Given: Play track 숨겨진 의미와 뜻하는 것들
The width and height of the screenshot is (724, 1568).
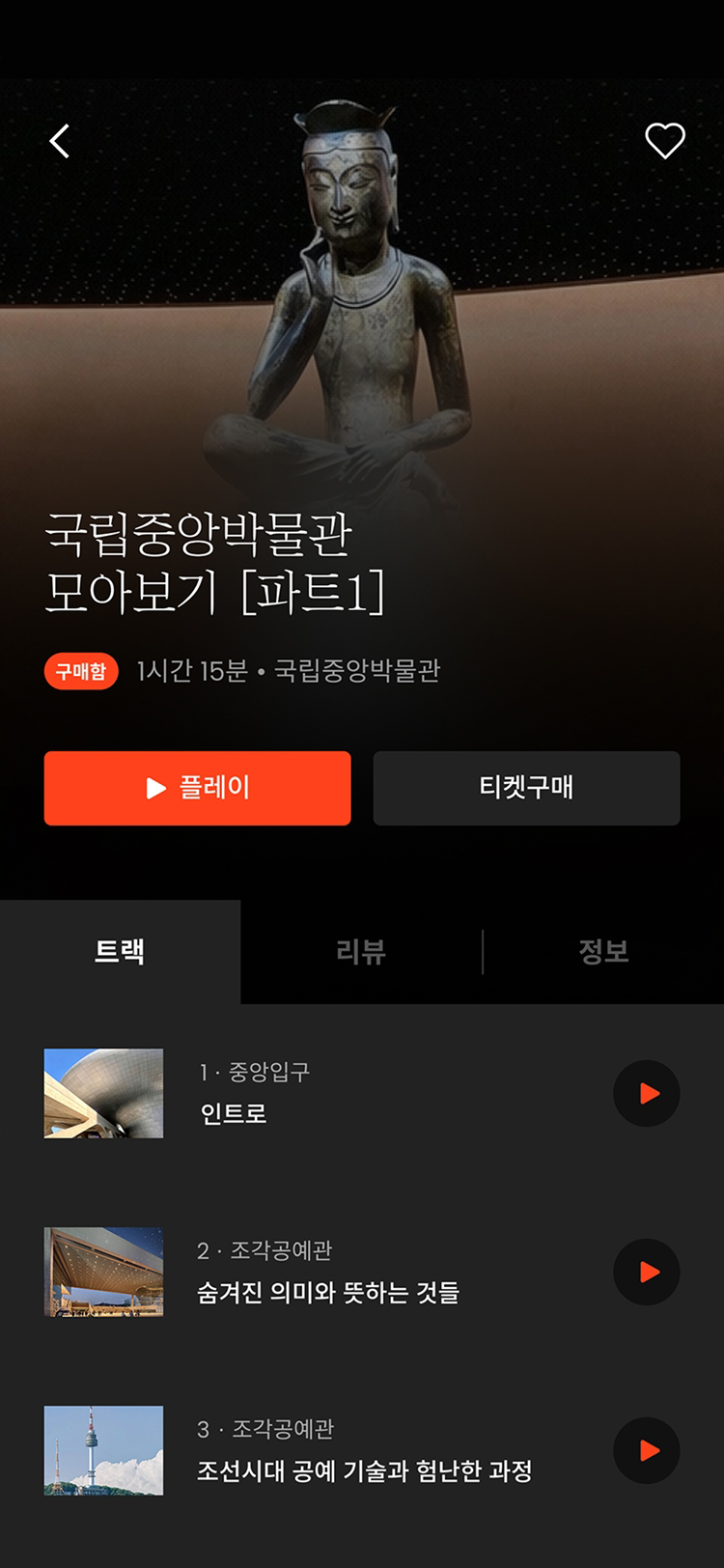Looking at the screenshot, I should pos(647,1272).
